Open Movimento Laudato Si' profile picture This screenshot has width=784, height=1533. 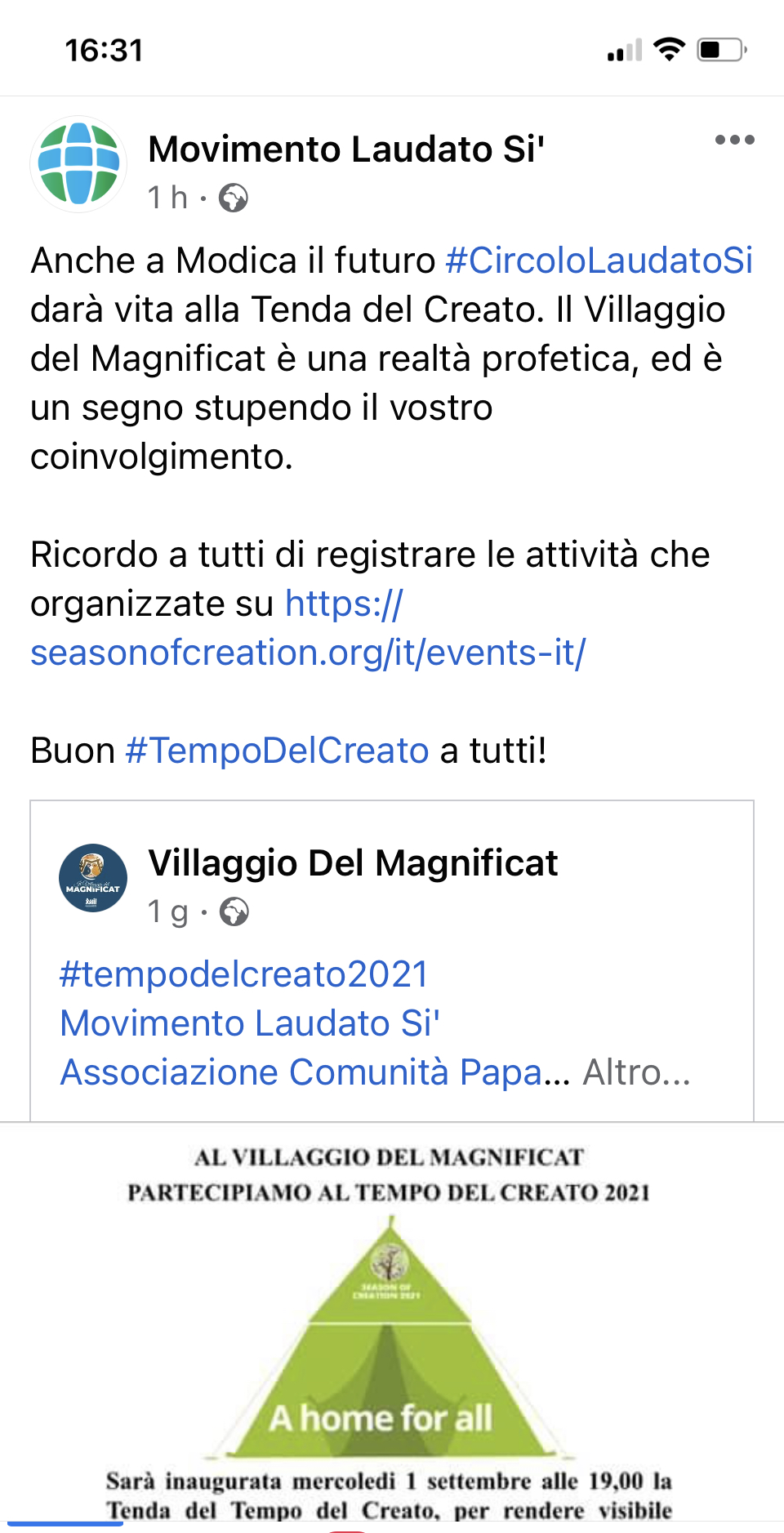coord(78,163)
